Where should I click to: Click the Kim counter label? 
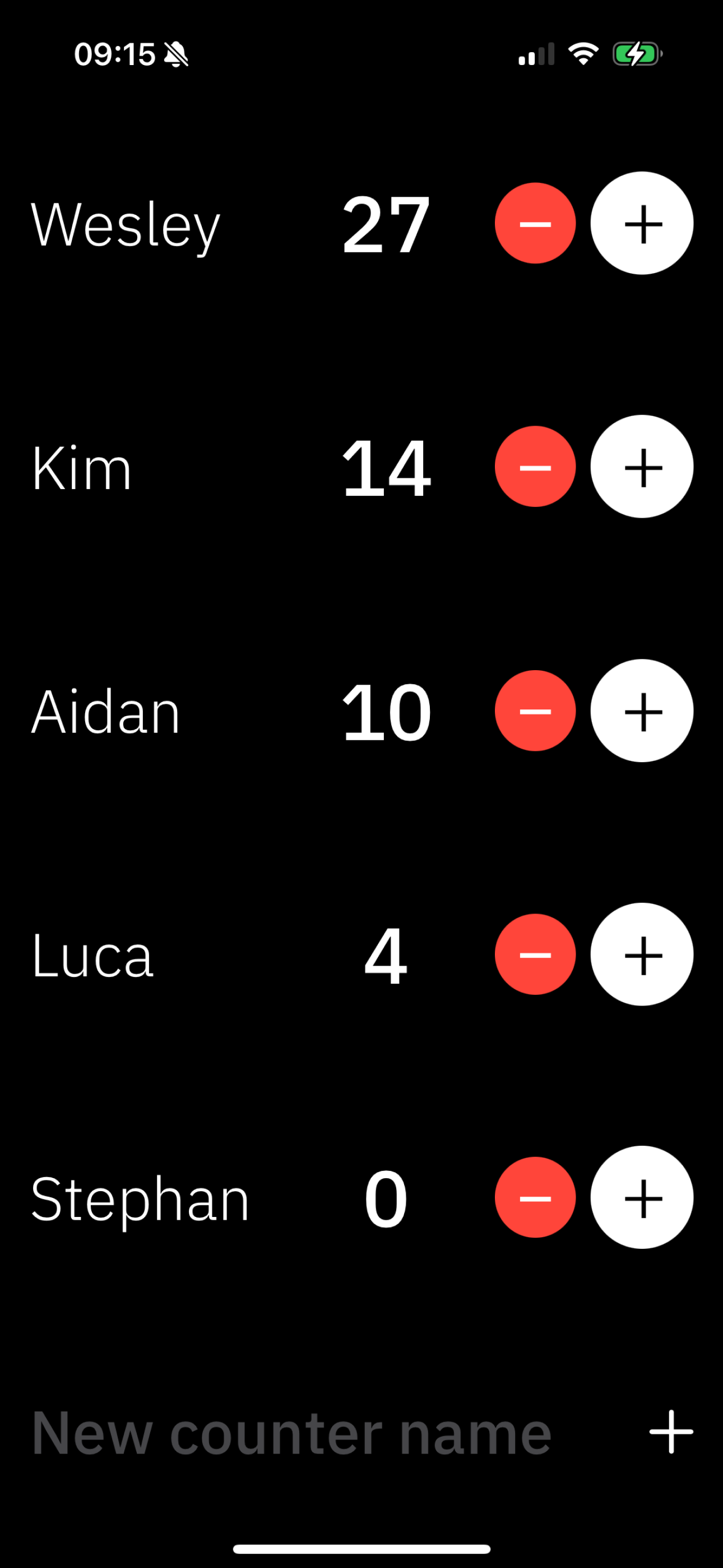click(82, 467)
